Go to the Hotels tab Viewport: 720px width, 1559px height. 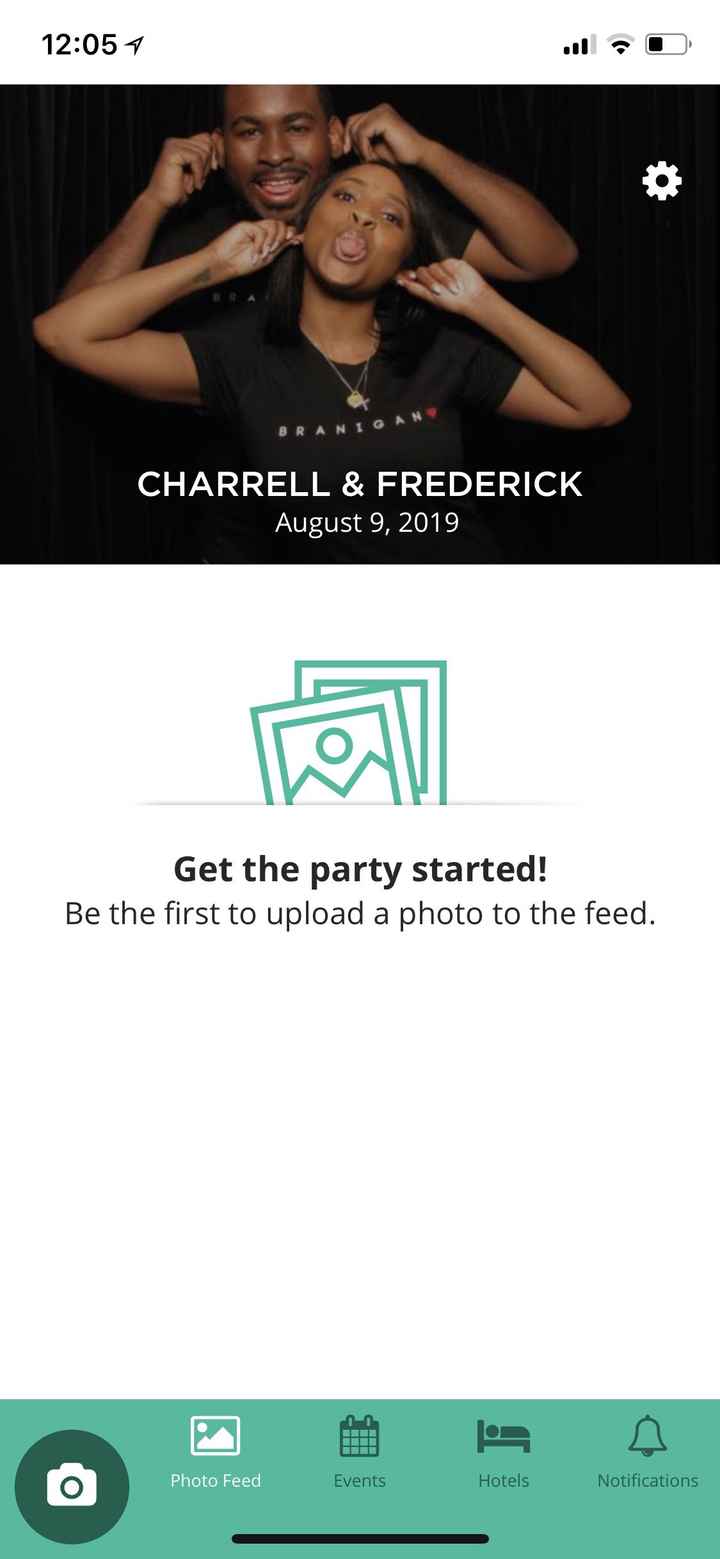tap(503, 1452)
